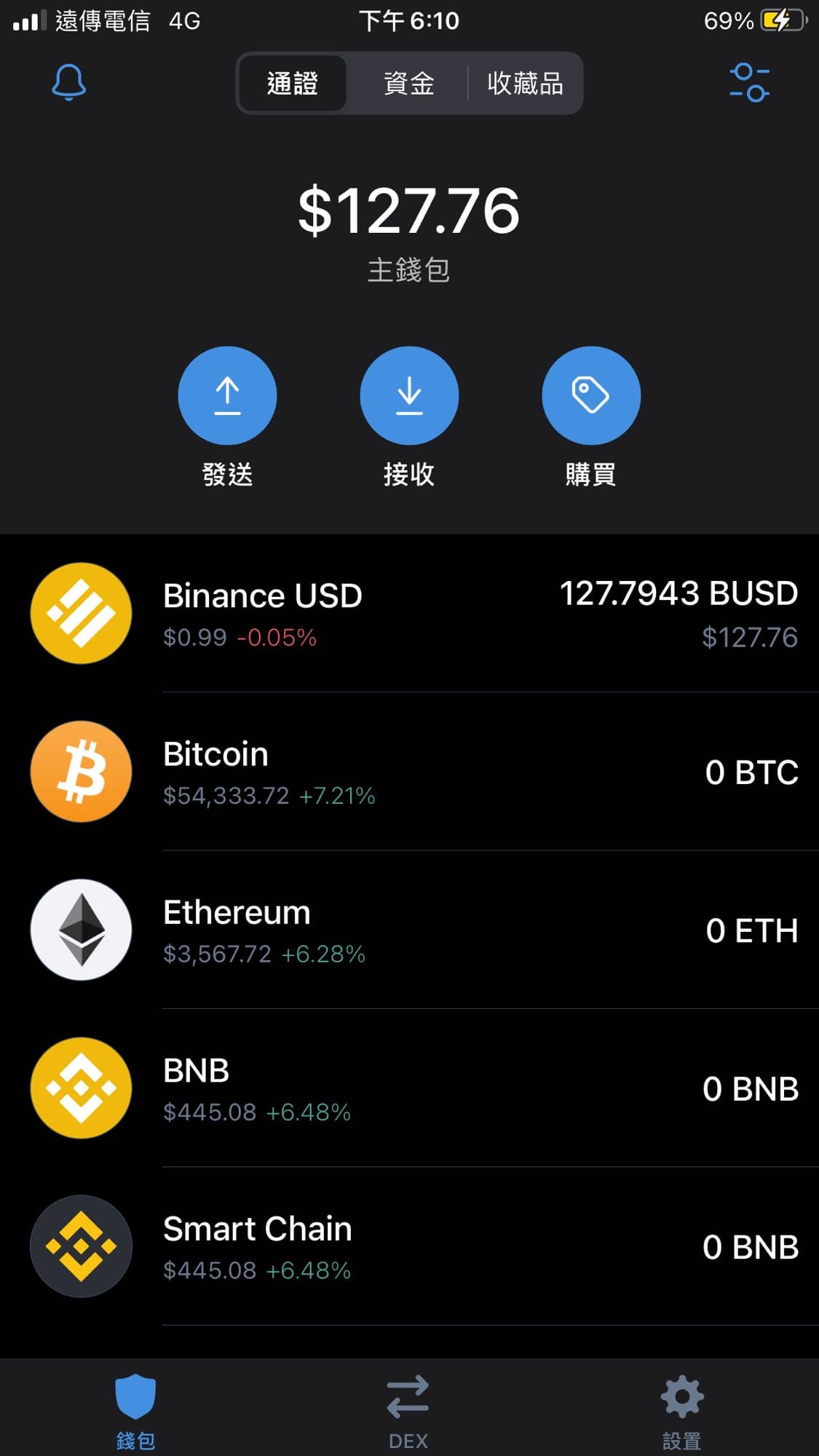Viewport: 819px width, 1456px height.
Task: Tap the main wallet balance $127.76
Action: pyautogui.click(x=409, y=210)
